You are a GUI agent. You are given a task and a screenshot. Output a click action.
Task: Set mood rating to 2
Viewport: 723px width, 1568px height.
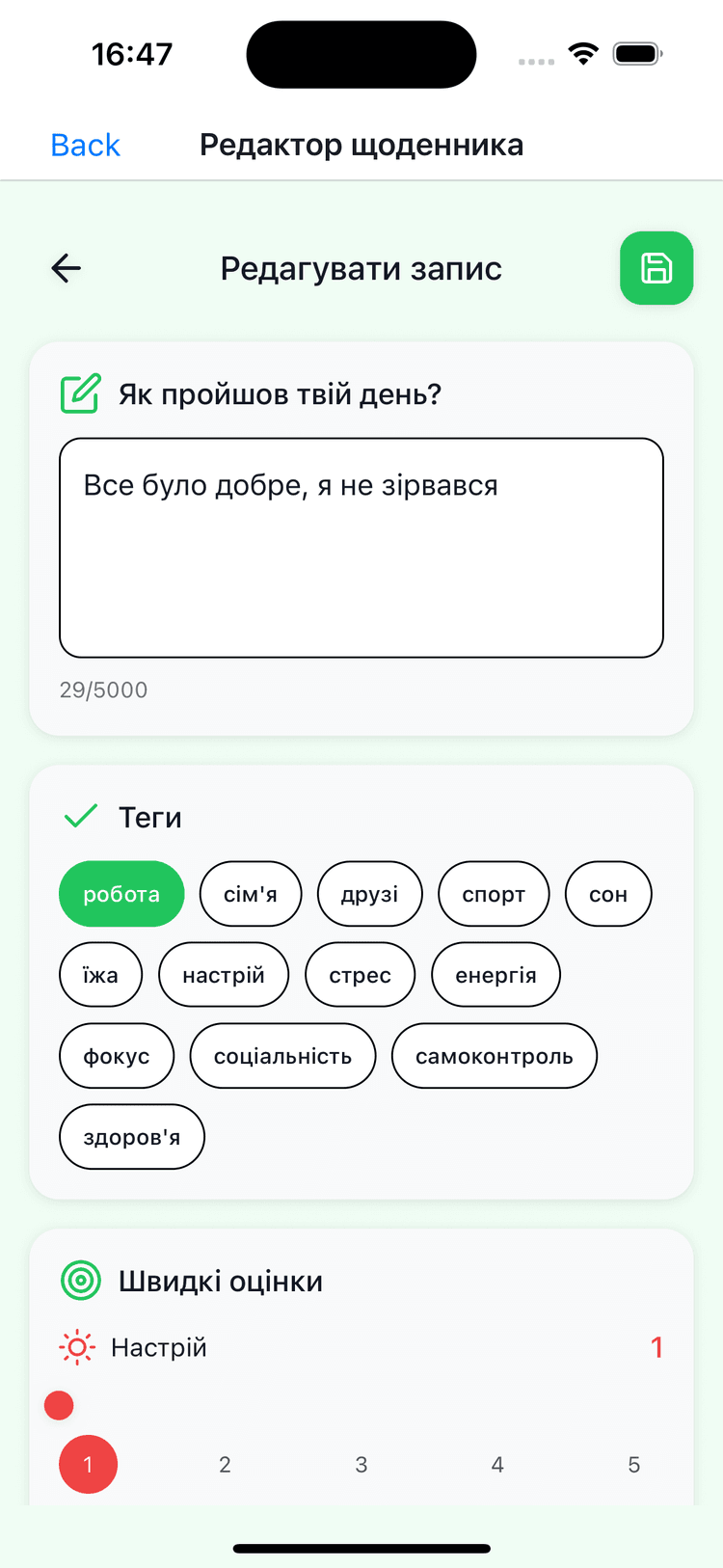coord(225,1465)
